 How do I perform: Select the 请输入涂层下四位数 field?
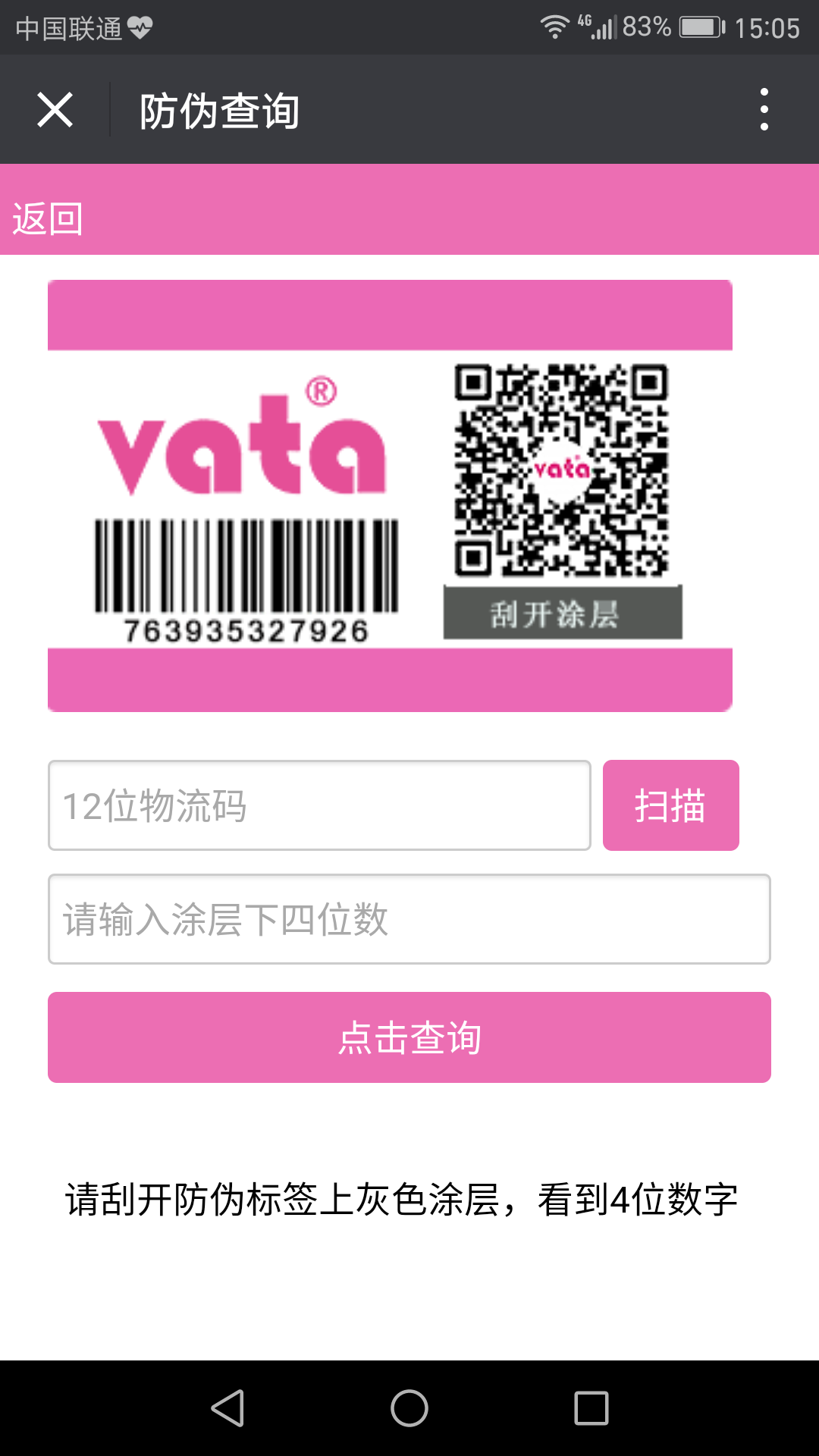[x=409, y=919]
